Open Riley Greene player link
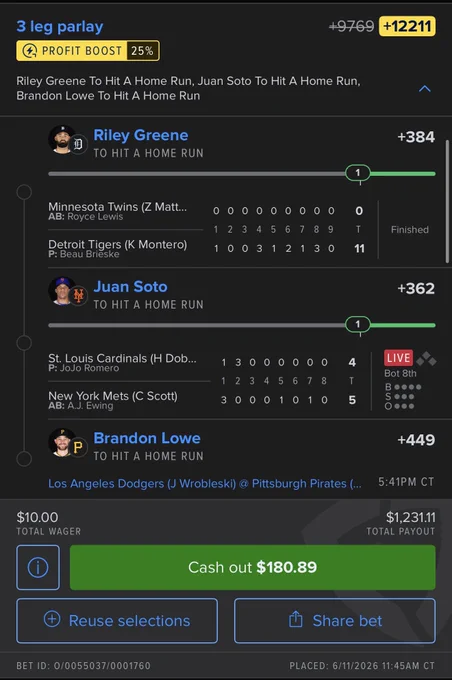Viewport: 452px width, 680px height. pyautogui.click(x=141, y=135)
